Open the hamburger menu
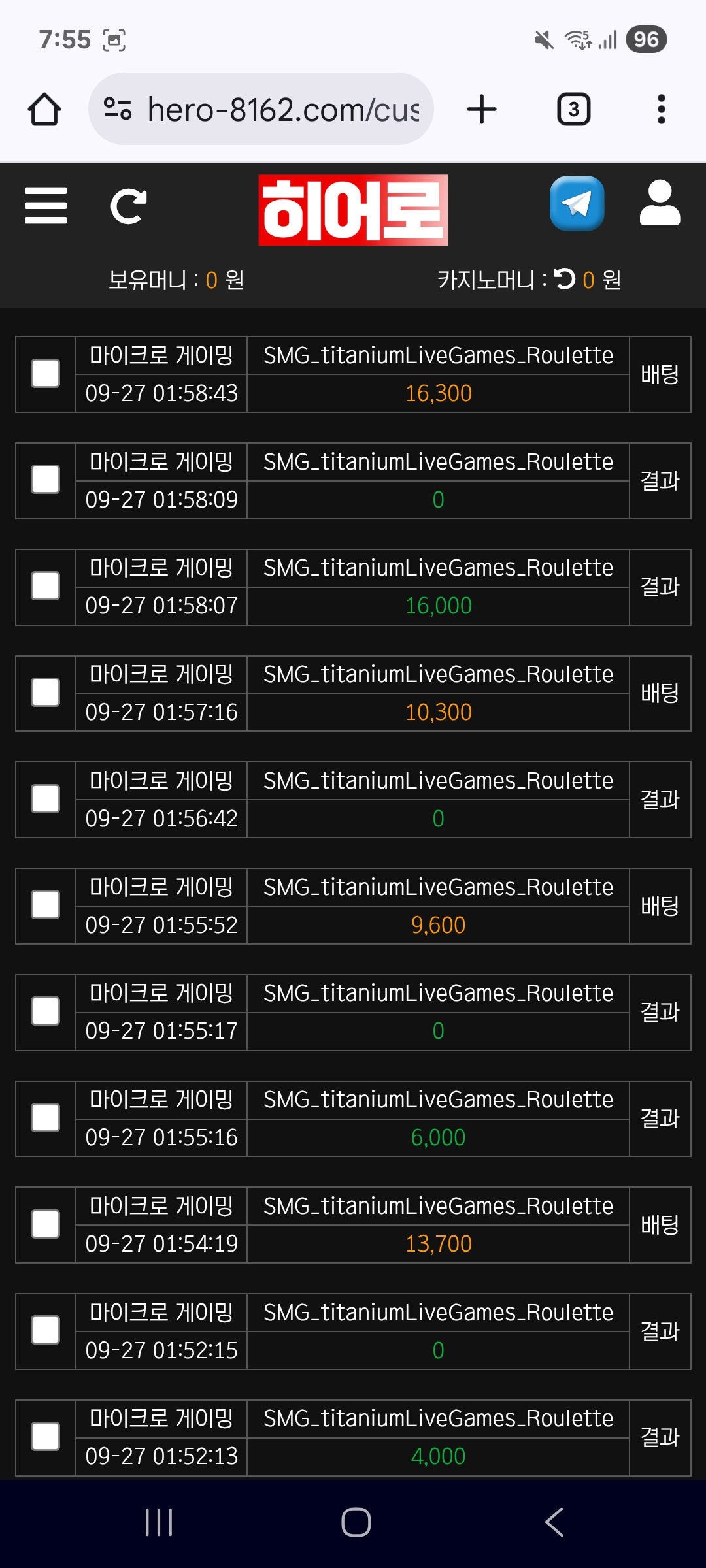Screen dimensions: 706x1568 pos(46,206)
